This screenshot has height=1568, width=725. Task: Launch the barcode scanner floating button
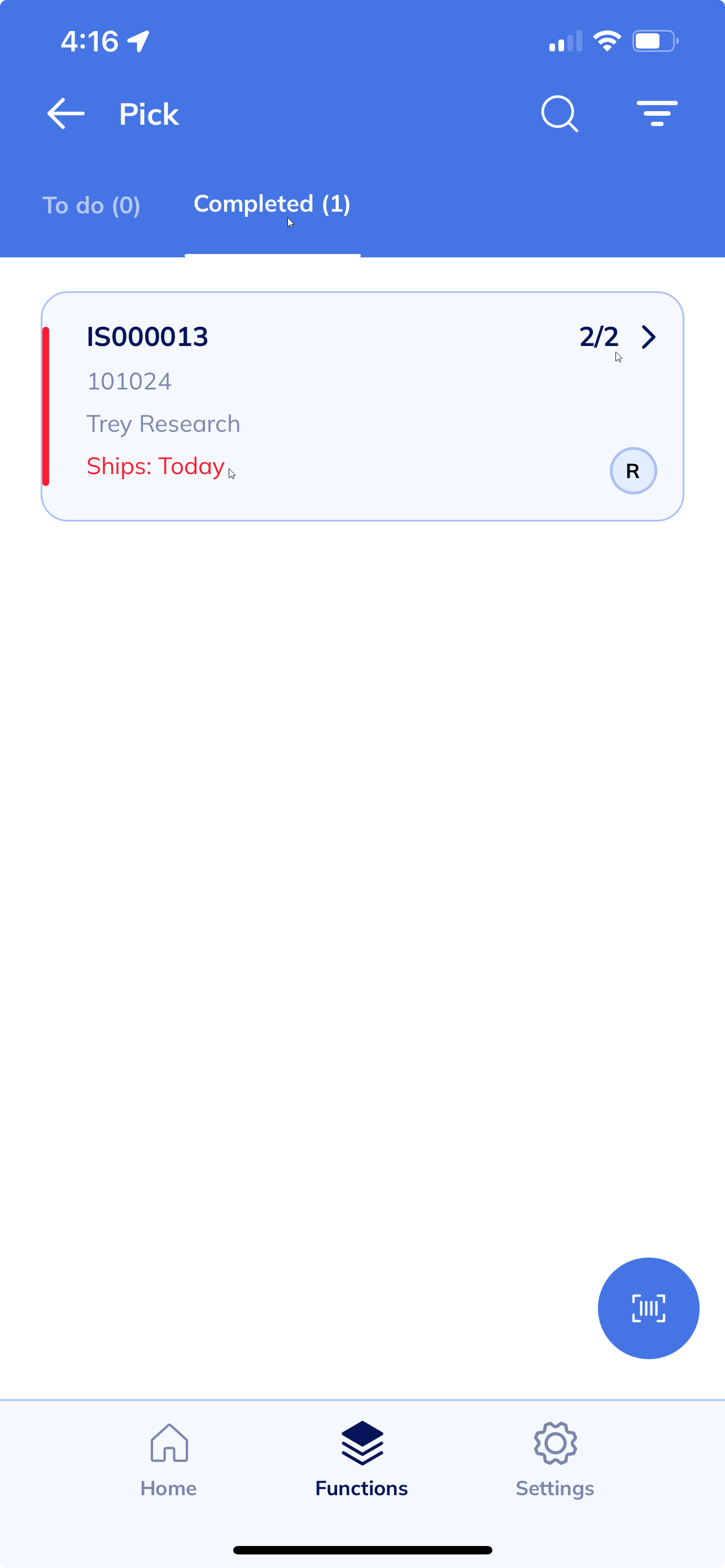pos(648,1308)
